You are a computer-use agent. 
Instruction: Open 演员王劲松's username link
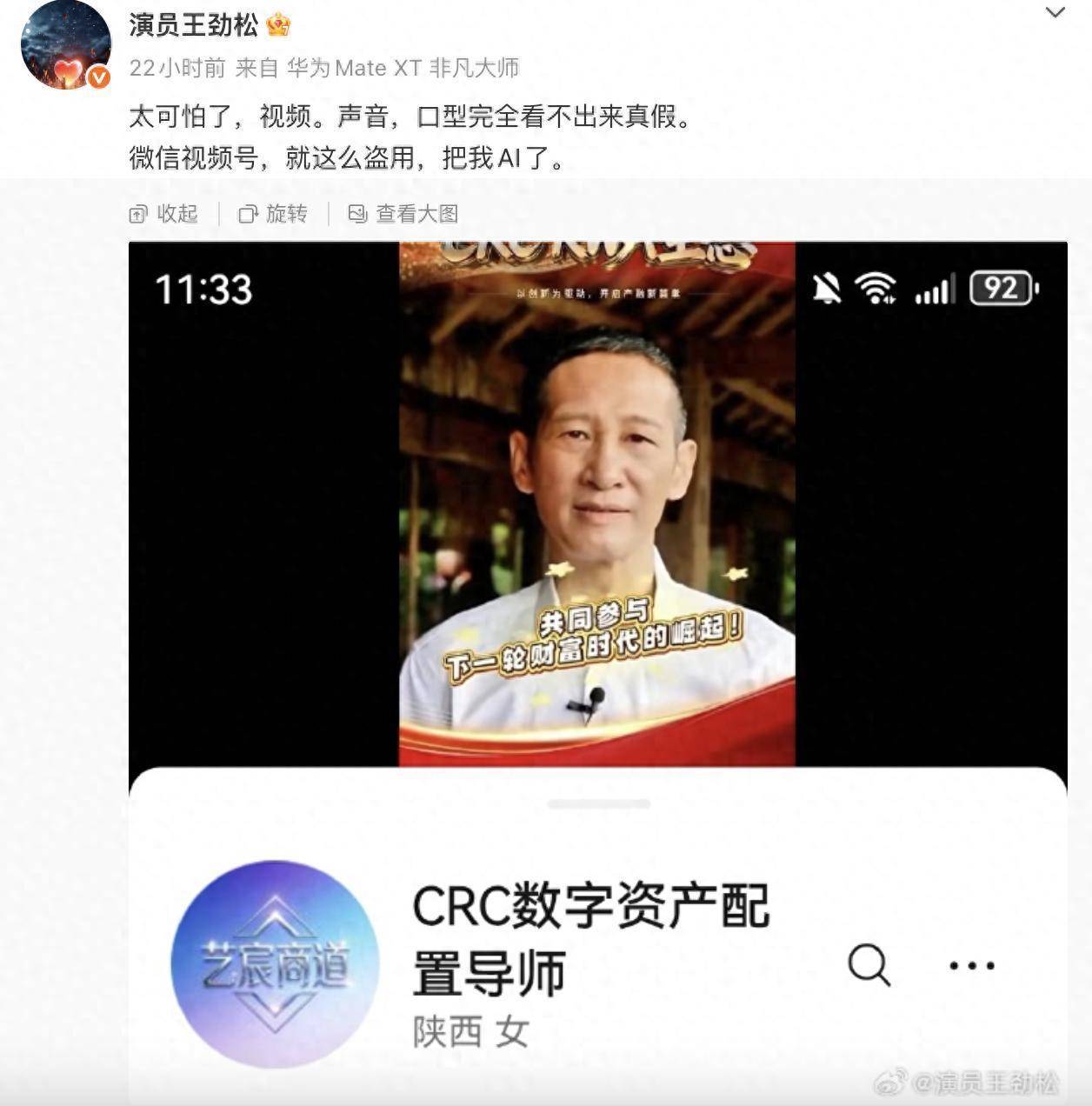(194, 26)
